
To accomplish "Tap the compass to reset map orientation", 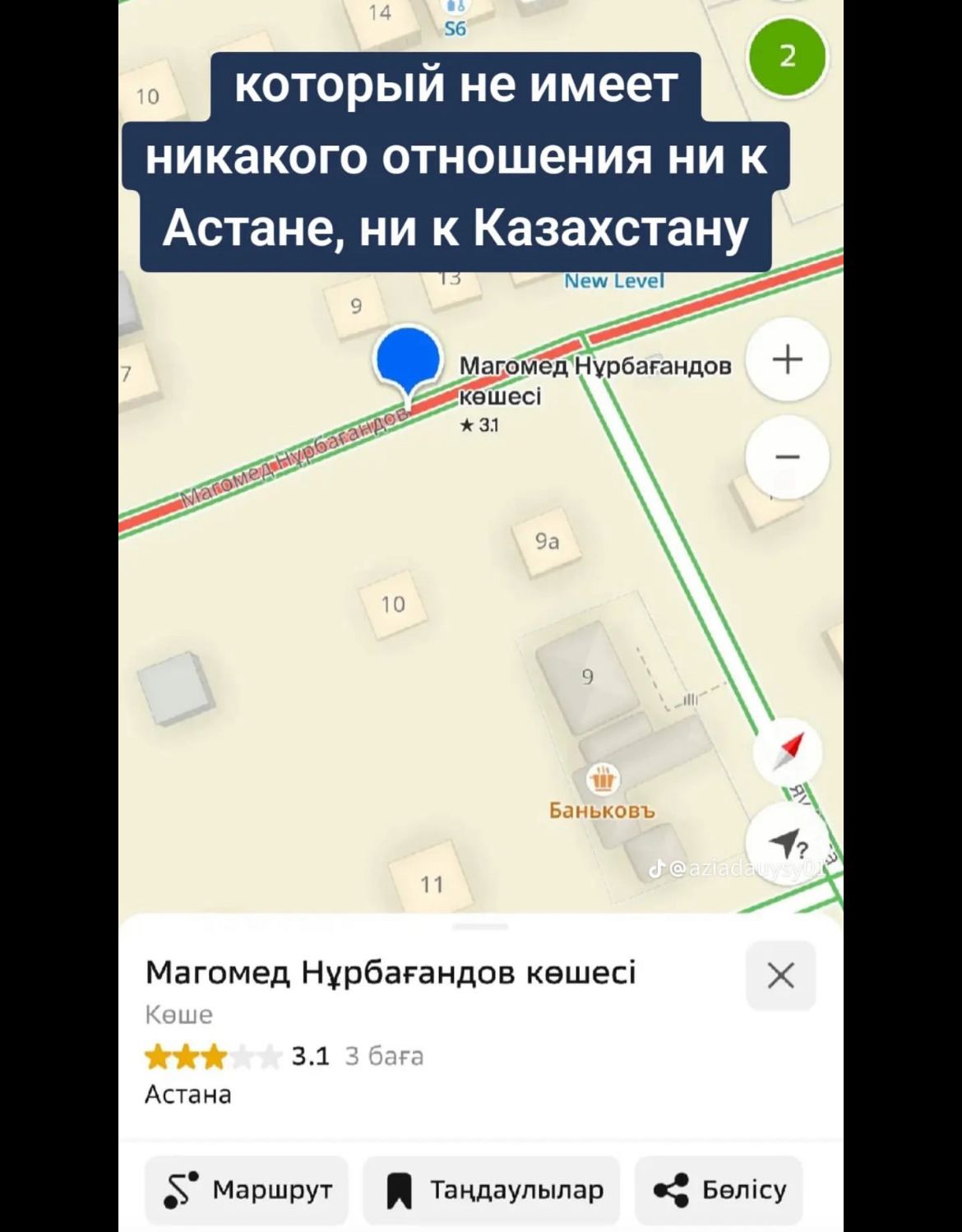I will tap(789, 750).
